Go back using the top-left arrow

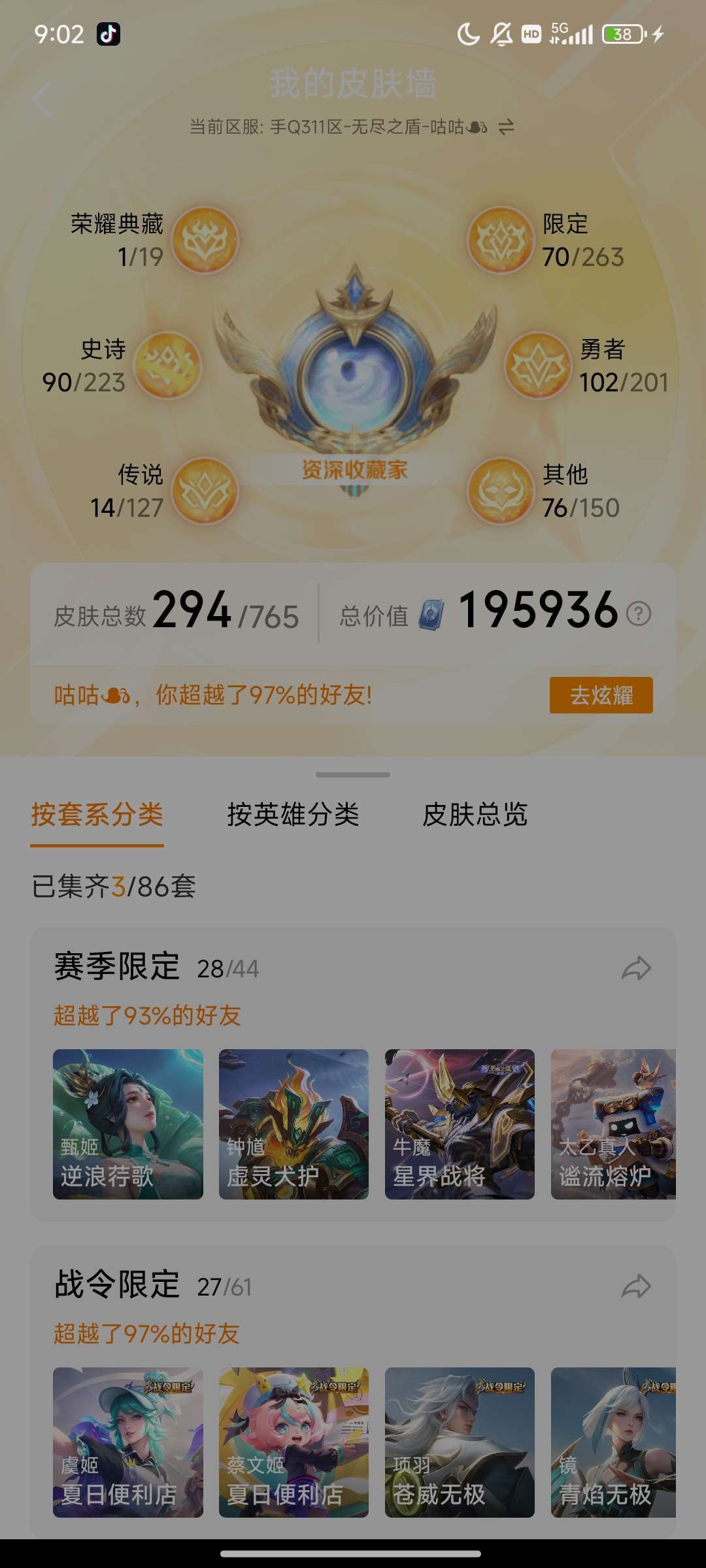click(42, 99)
